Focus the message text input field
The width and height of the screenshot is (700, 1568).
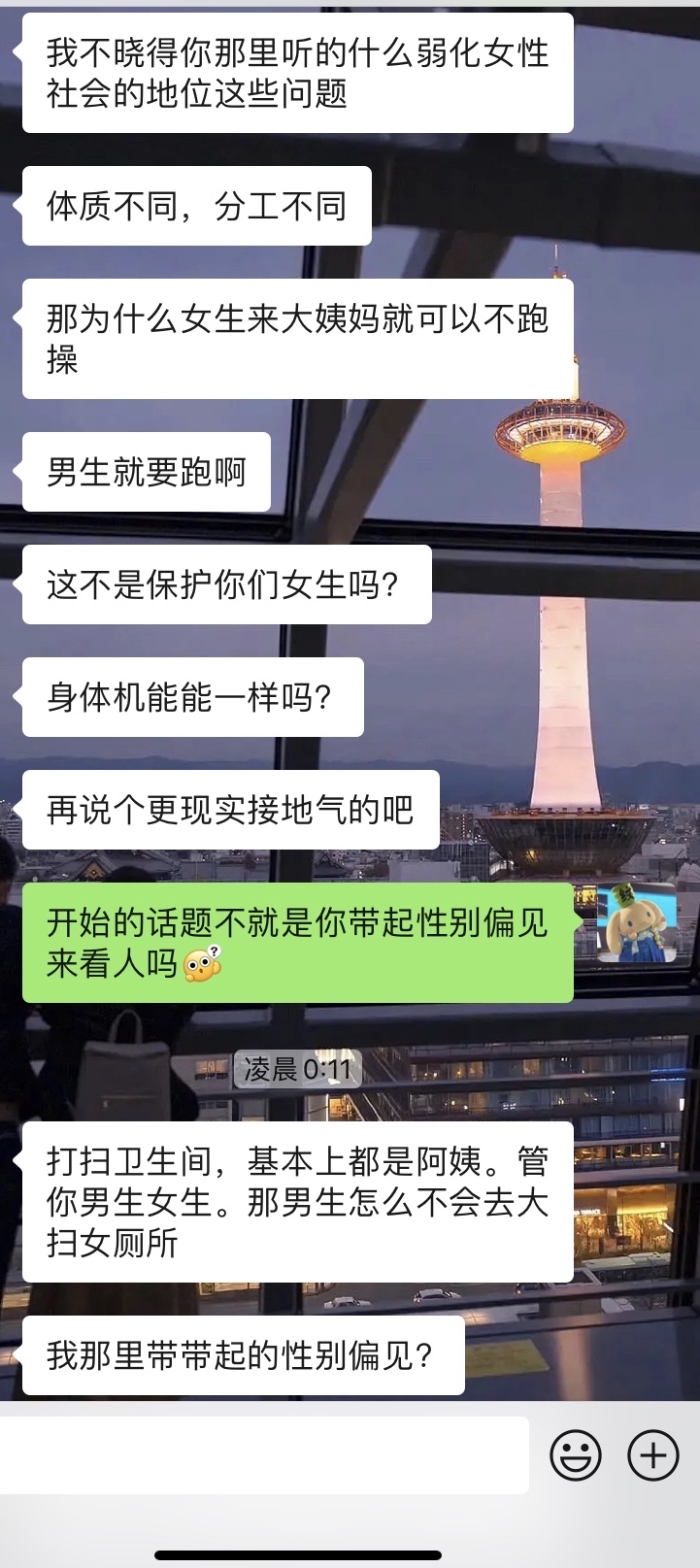click(x=262, y=1455)
